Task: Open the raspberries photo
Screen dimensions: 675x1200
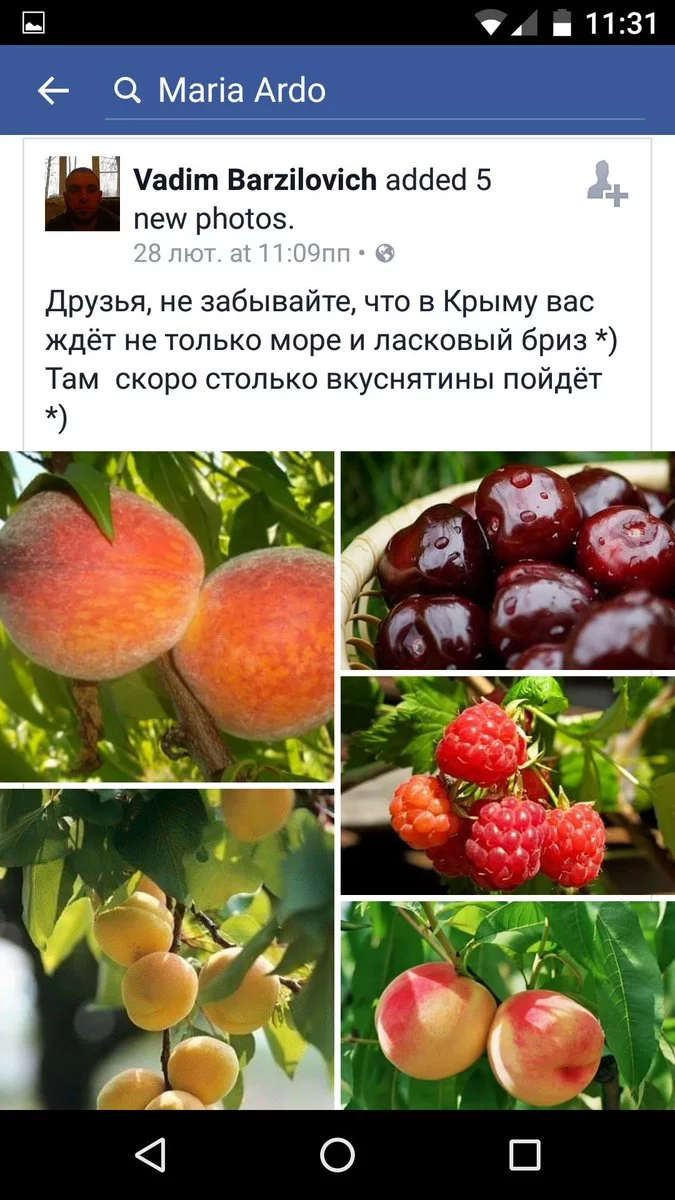Action: point(508,785)
